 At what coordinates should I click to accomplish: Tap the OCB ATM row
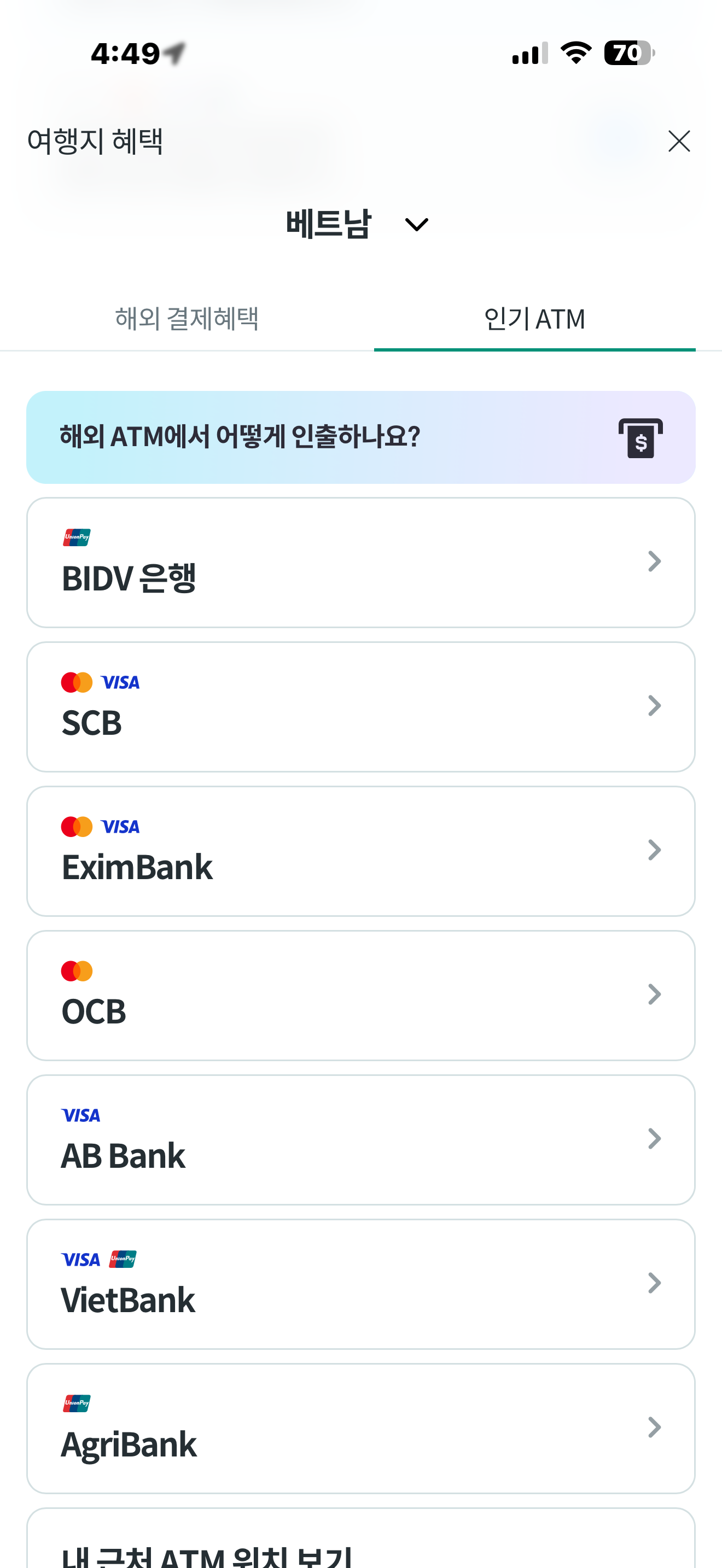point(360,995)
